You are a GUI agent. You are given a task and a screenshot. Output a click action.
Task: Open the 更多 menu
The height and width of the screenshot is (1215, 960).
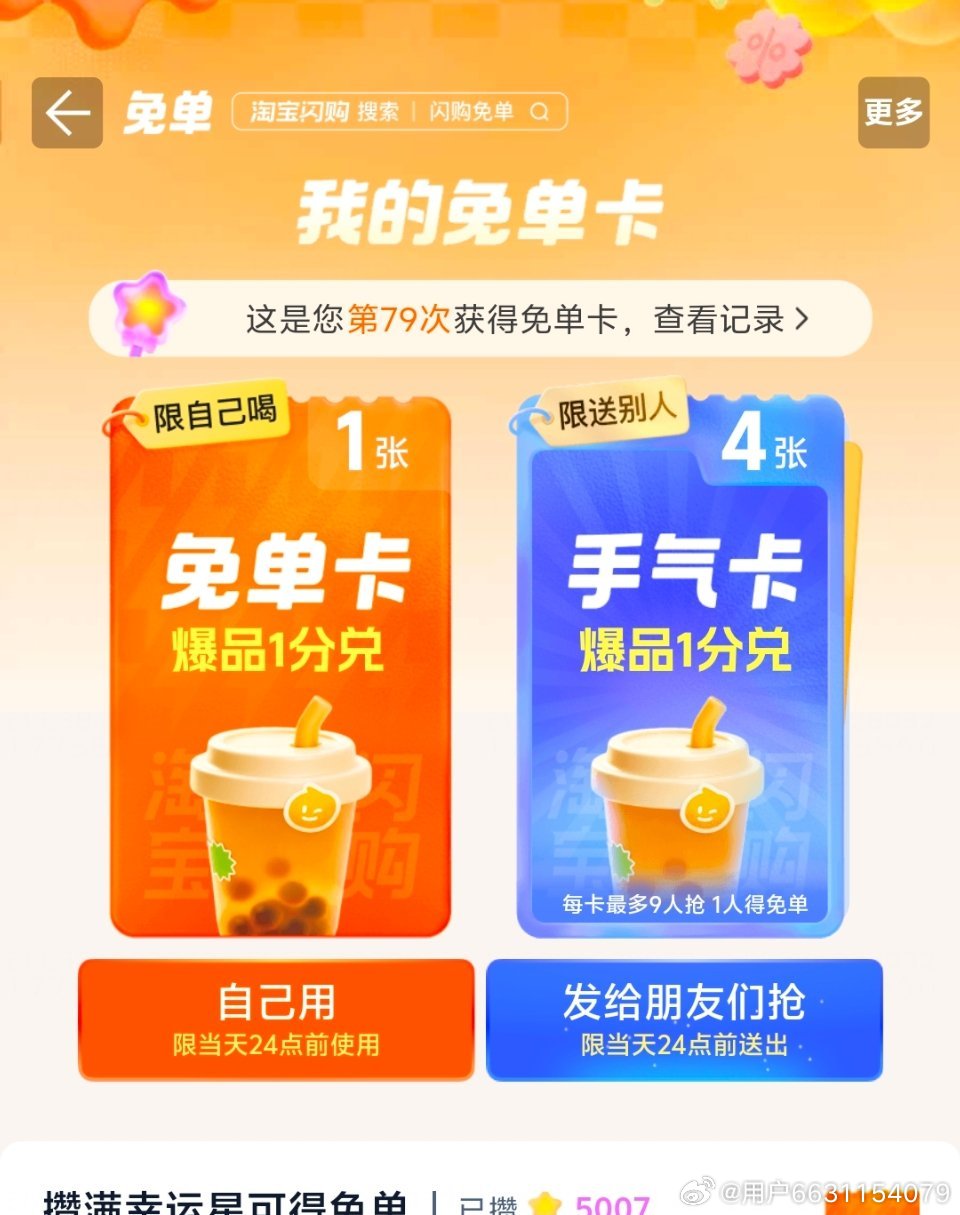[893, 113]
